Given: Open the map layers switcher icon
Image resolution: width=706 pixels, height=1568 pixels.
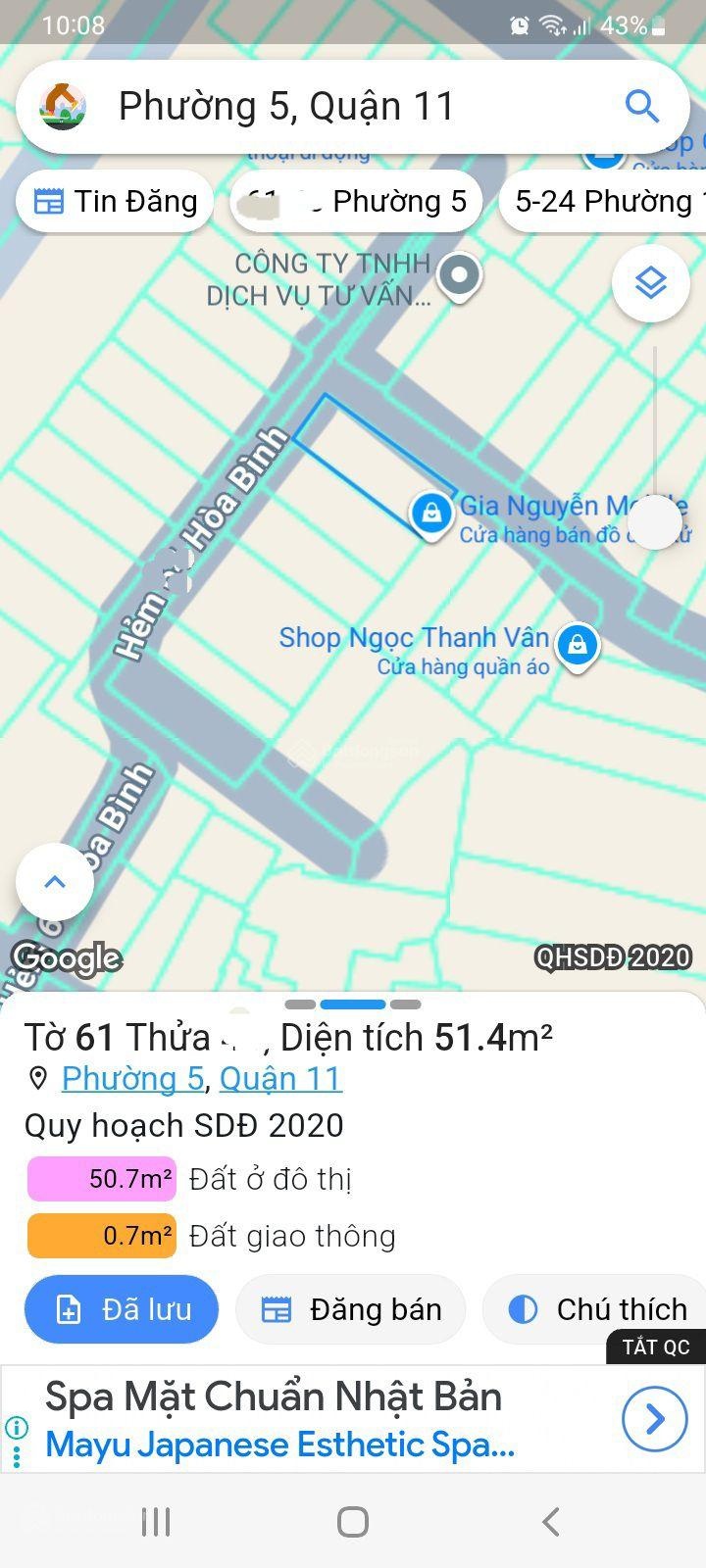Looking at the screenshot, I should click(x=649, y=282).
